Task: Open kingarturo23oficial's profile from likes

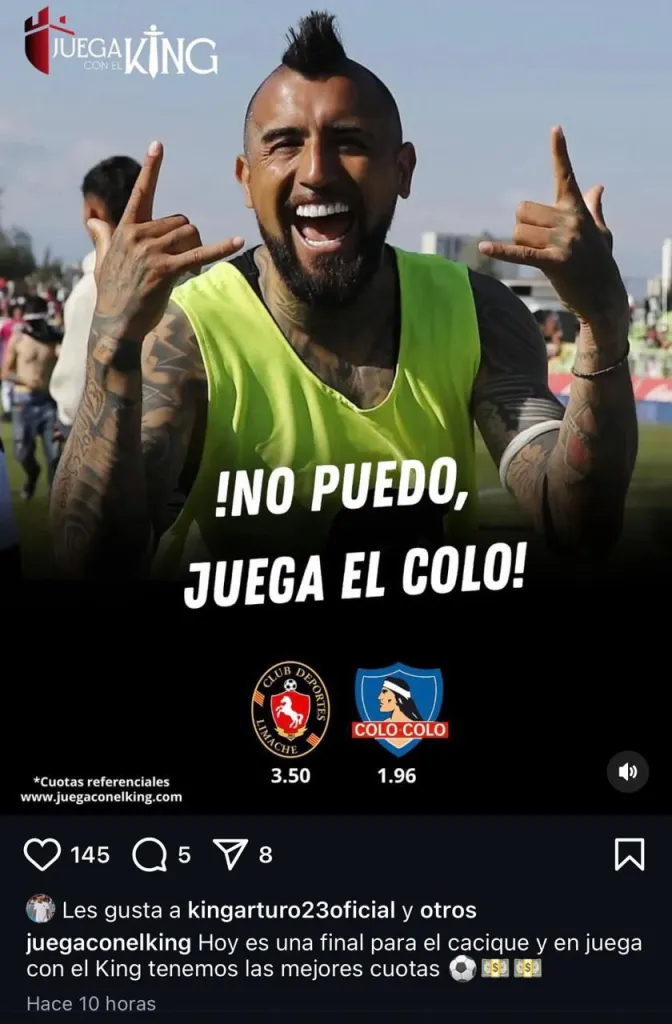Action: tap(290, 910)
